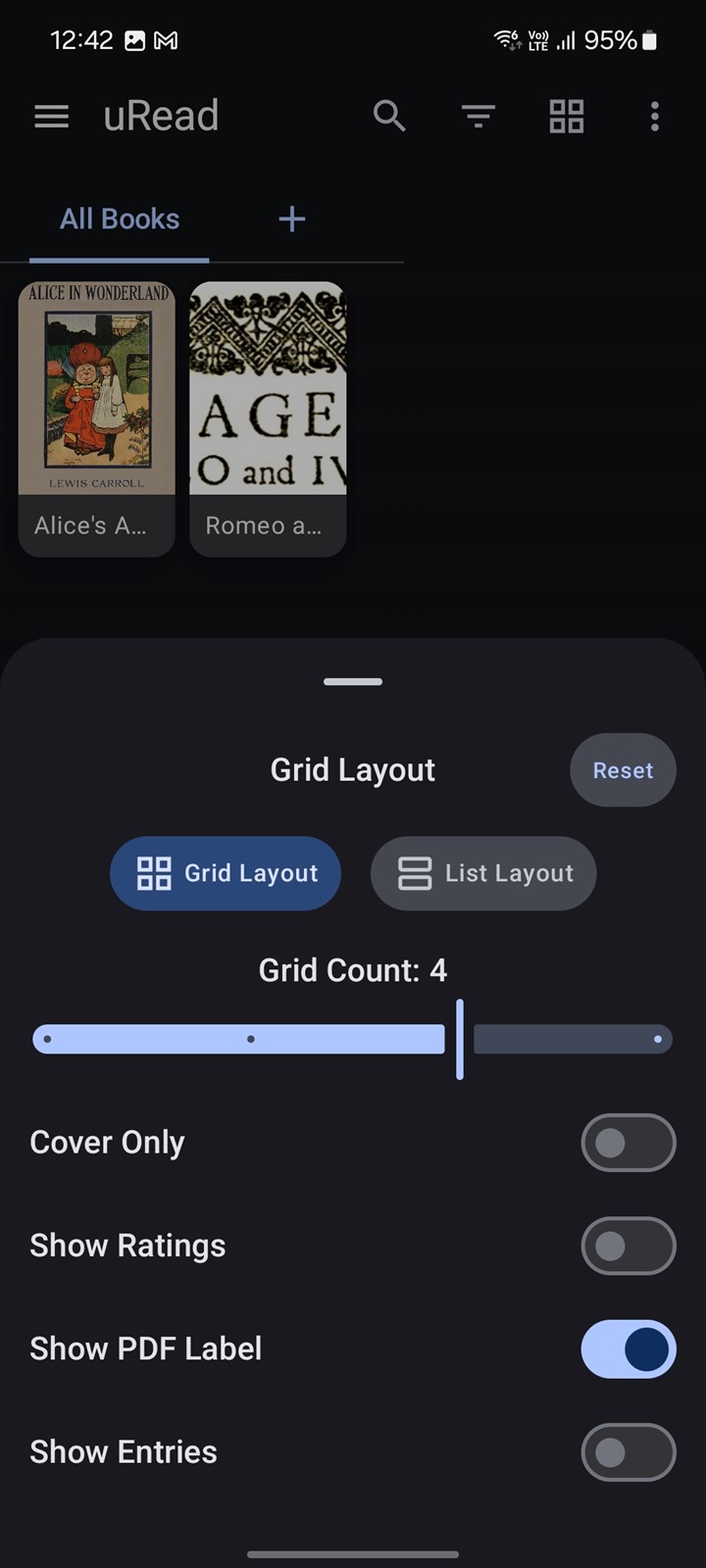This screenshot has width=706, height=1568.
Task: Open the three-dot overflow menu
Action: [x=654, y=117]
